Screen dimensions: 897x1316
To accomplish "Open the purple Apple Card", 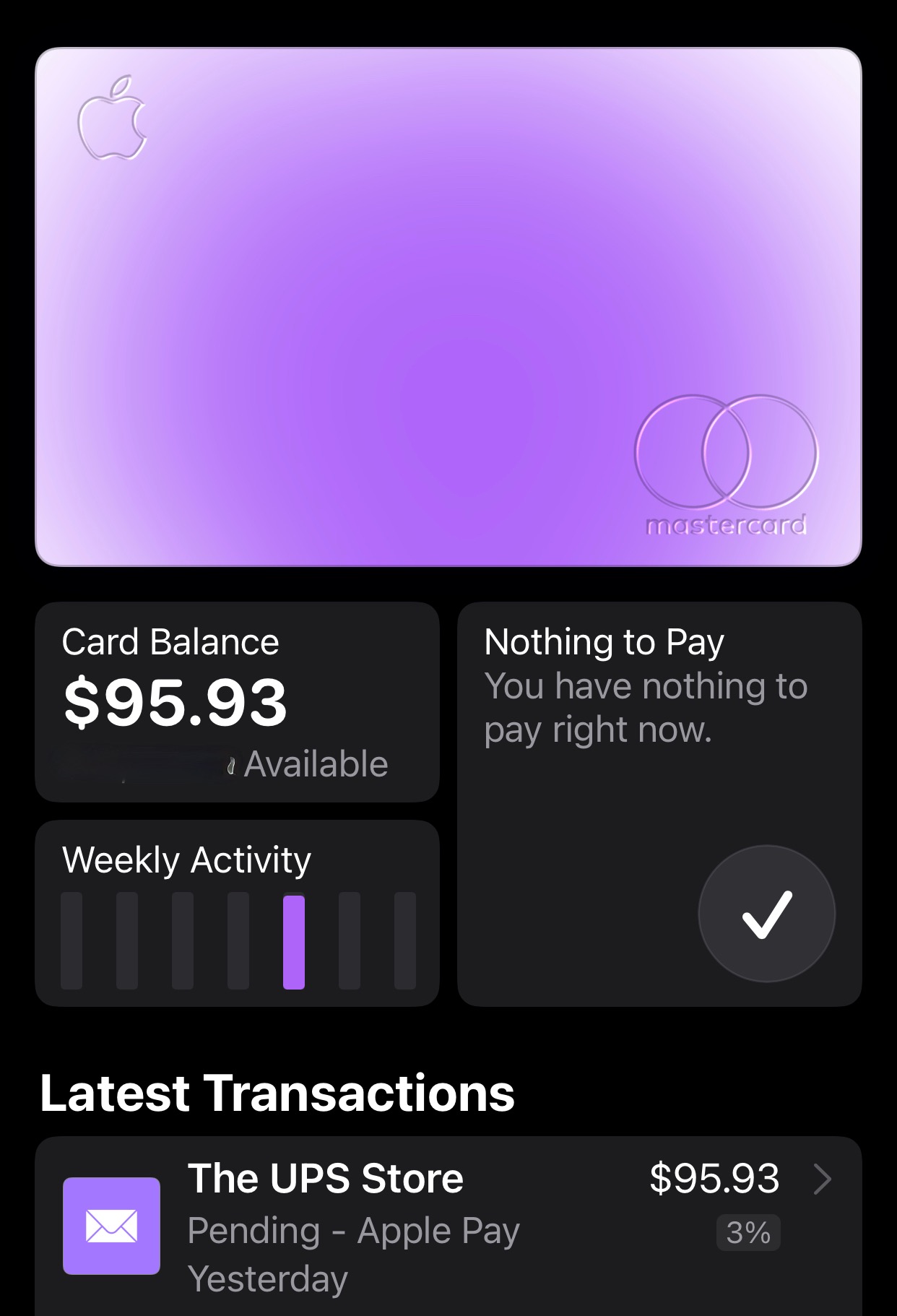I will click(448, 307).
